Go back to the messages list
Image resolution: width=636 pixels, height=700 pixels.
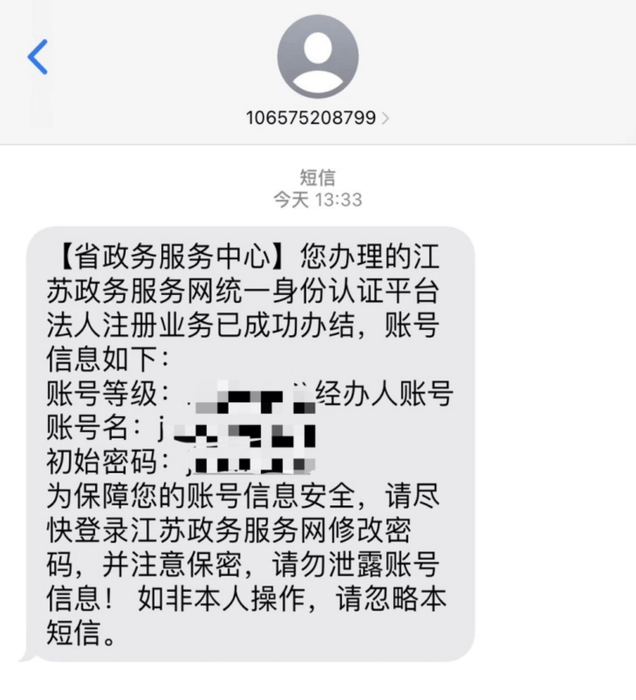(38, 57)
